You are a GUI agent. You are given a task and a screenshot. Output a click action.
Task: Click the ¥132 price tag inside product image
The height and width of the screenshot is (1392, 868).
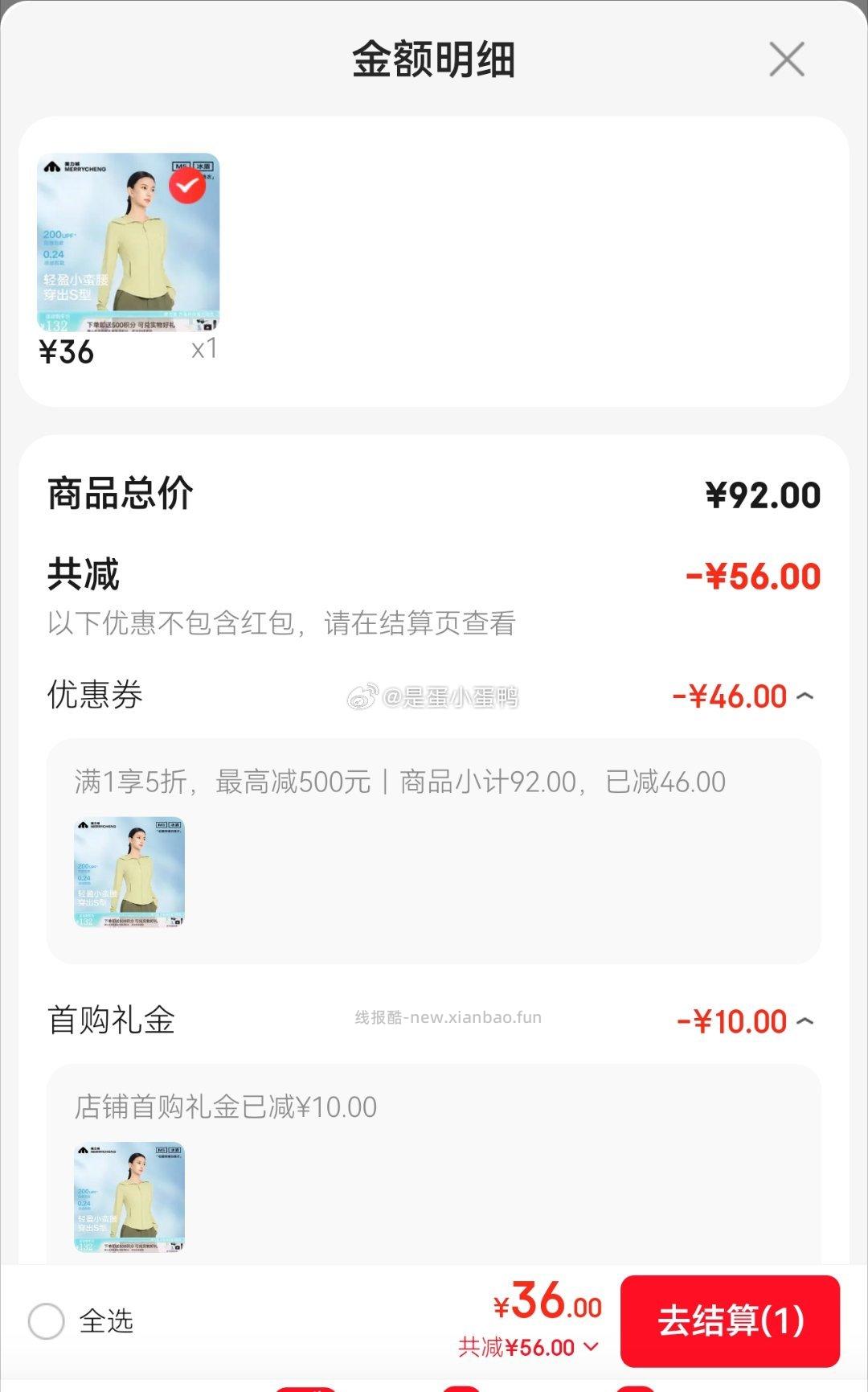click(x=55, y=325)
